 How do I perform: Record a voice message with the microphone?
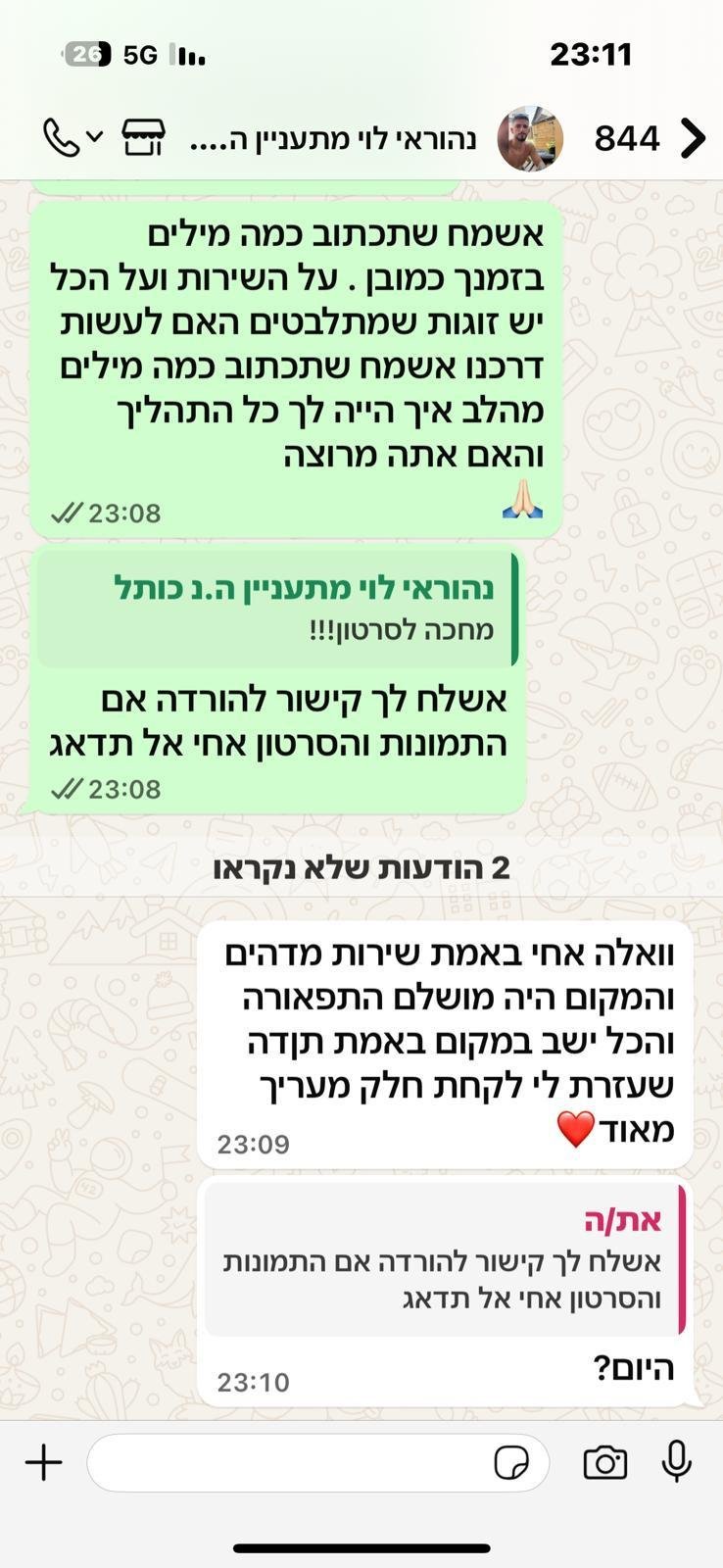(676, 1461)
